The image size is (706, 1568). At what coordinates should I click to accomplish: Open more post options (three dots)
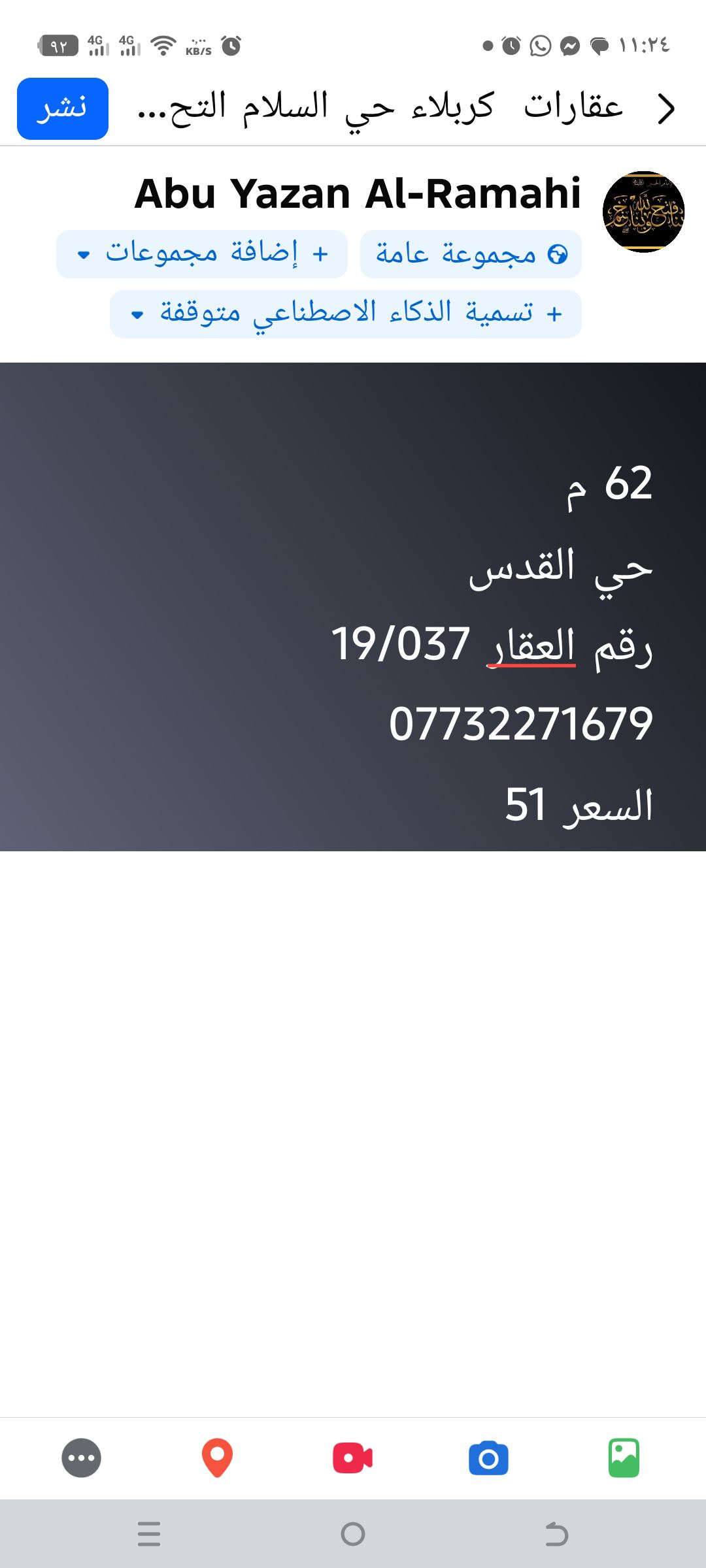(82, 1458)
